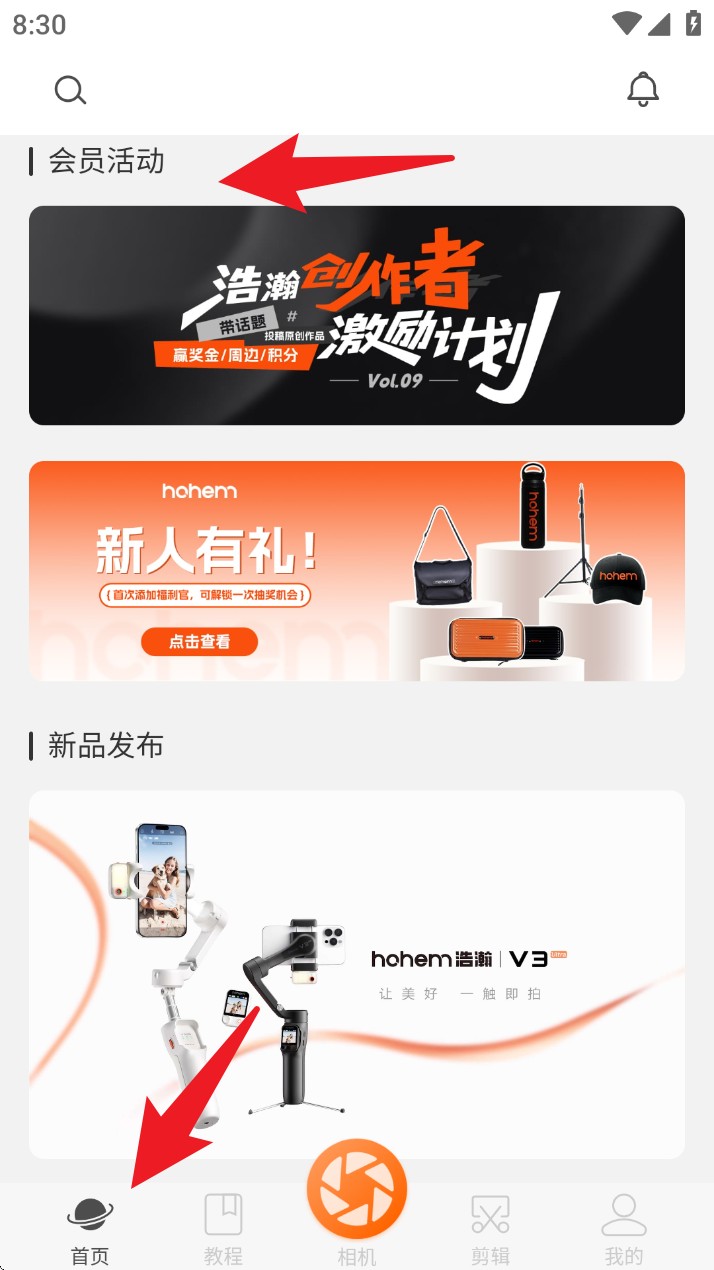
Task: Open the notifications bell
Action: point(643,90)
